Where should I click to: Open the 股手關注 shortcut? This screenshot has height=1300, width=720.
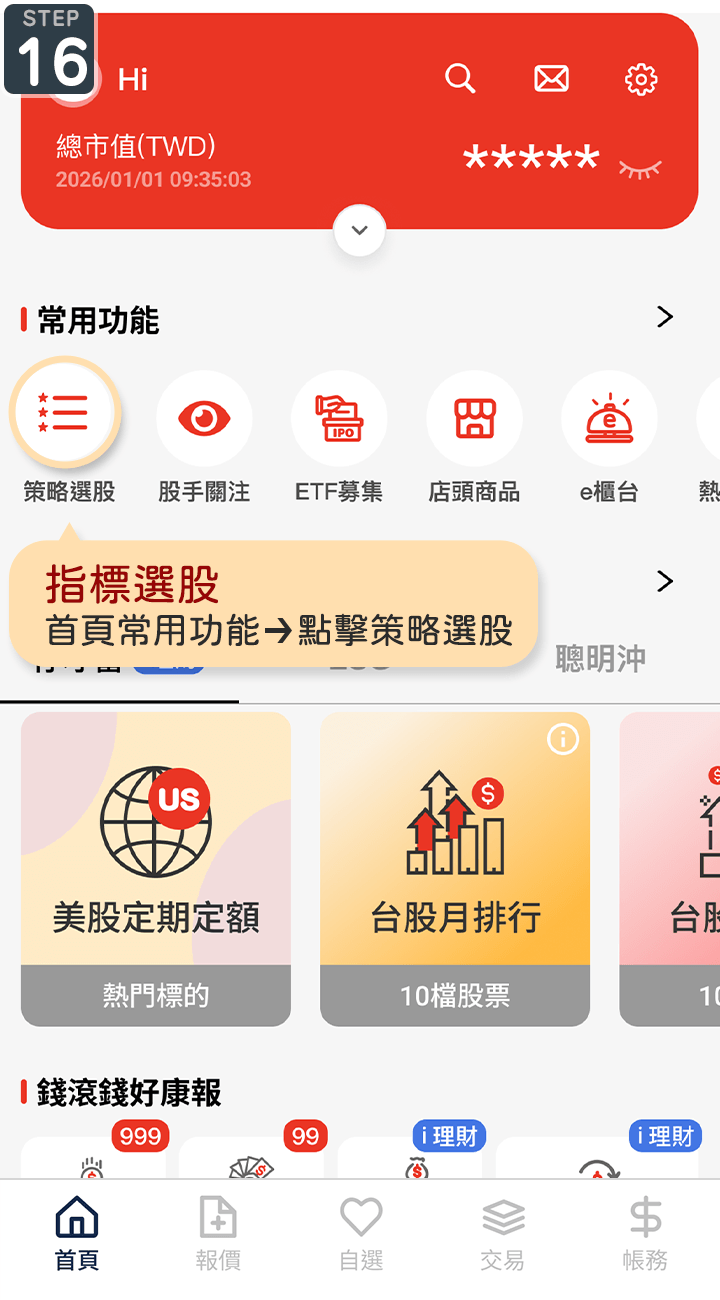pyautogui.click(x=204, y=418)
